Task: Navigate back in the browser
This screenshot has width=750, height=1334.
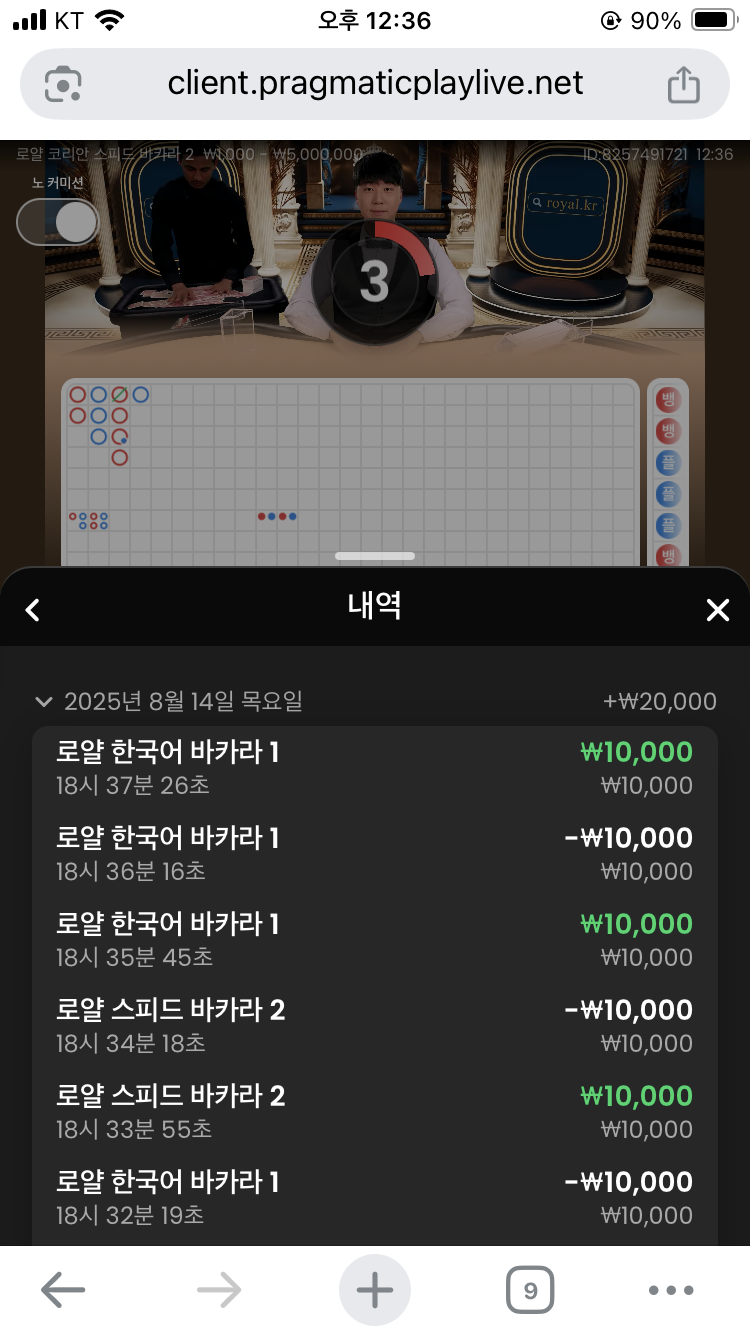Action: click(62, 1290)
